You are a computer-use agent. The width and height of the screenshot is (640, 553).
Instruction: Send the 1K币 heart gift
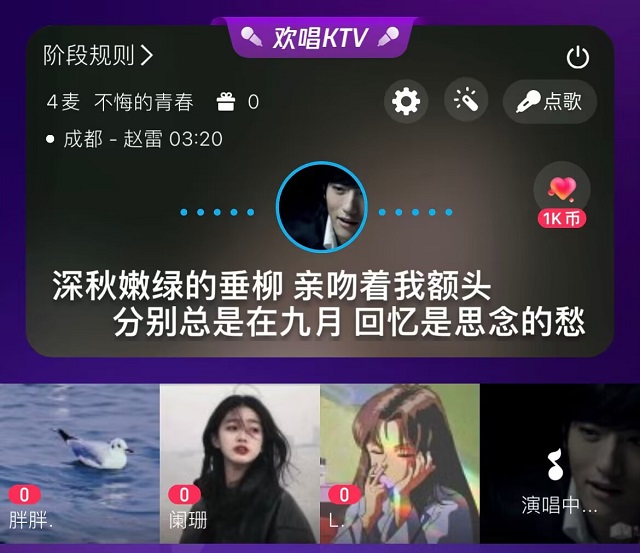coord(562,195)
